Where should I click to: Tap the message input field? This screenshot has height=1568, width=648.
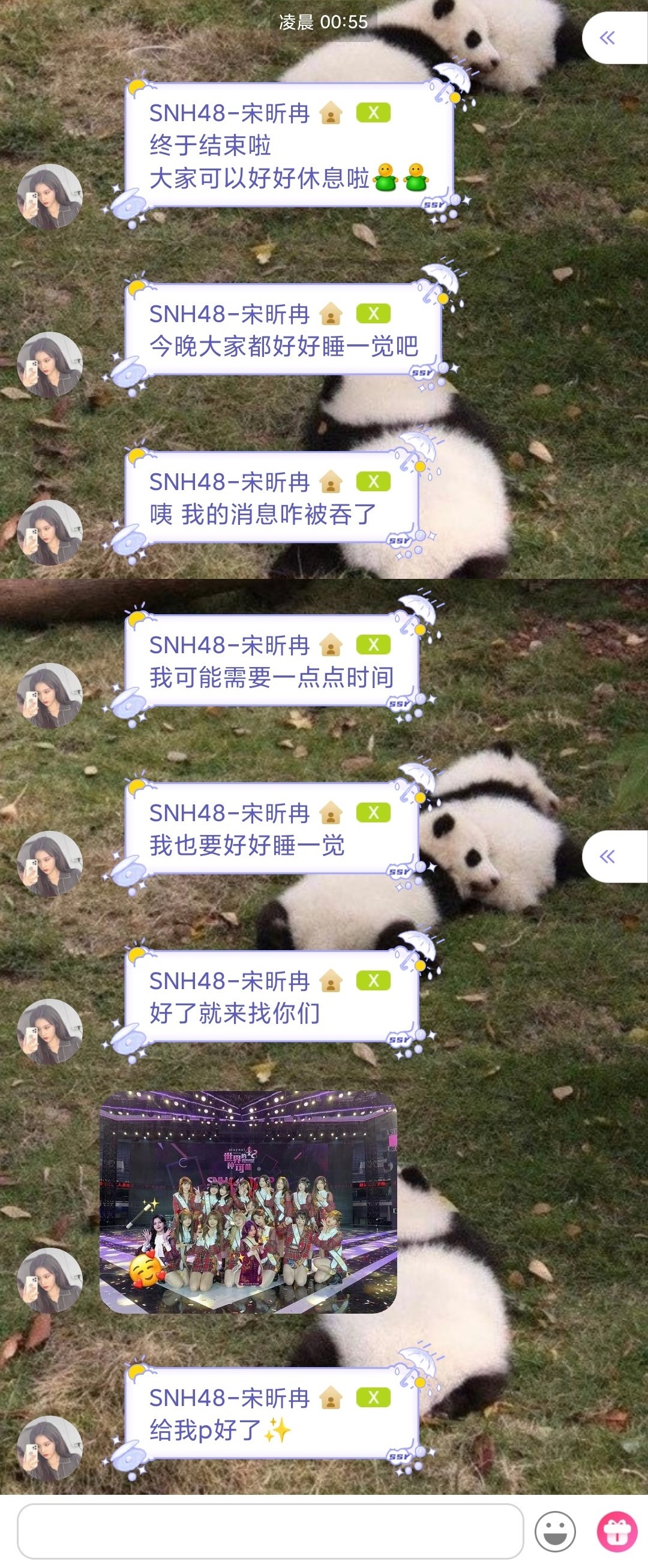click(x=270, y=1530)
